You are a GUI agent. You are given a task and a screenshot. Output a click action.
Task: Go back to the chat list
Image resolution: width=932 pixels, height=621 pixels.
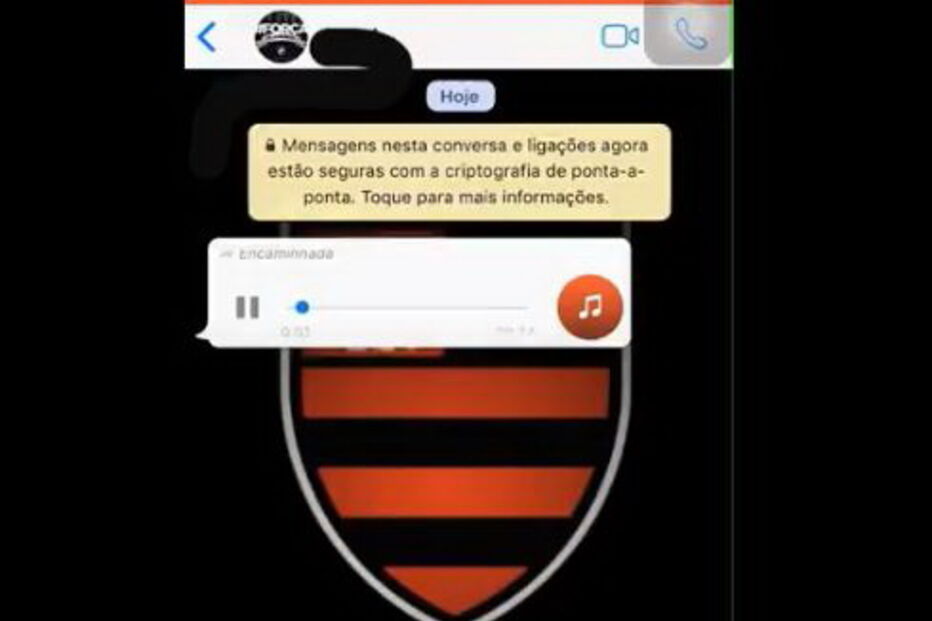(207, 37)
